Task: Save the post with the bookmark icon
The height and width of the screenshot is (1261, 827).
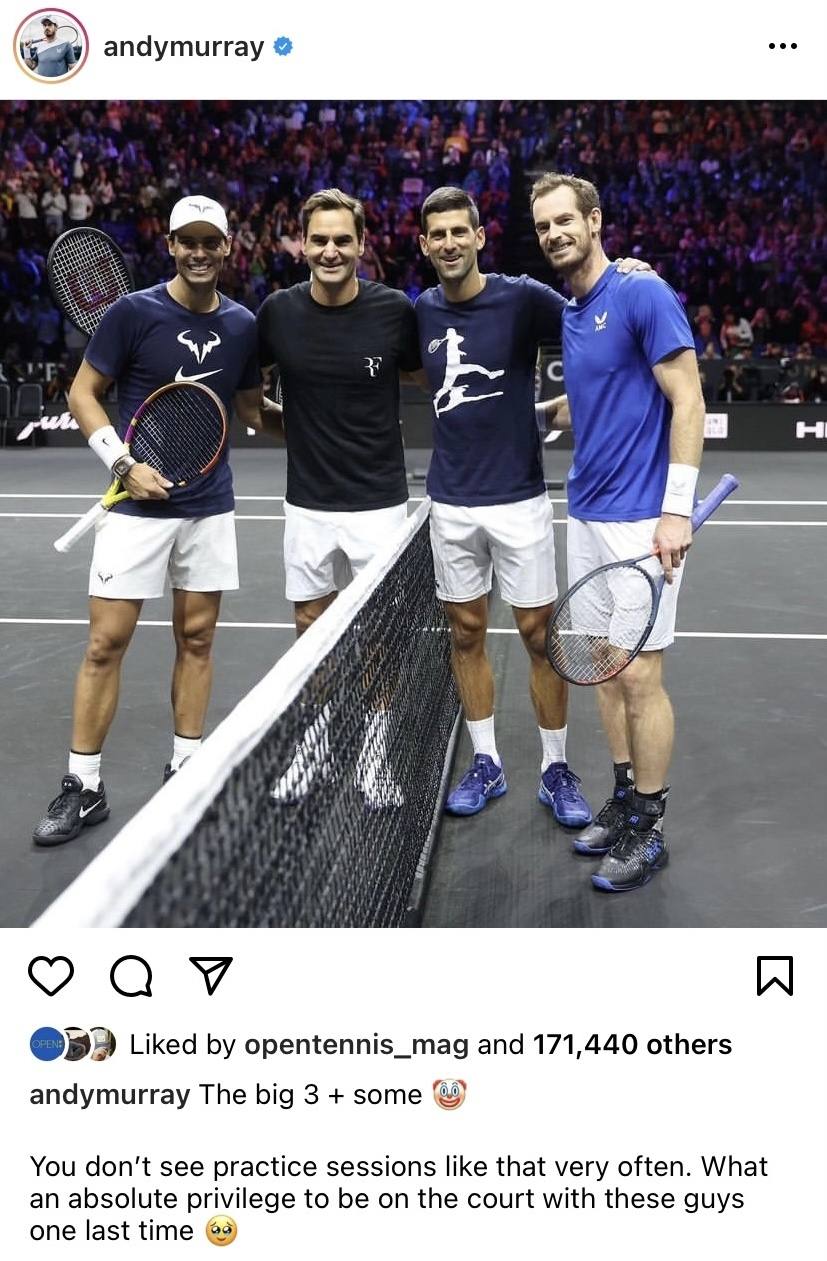Action: 775,976
